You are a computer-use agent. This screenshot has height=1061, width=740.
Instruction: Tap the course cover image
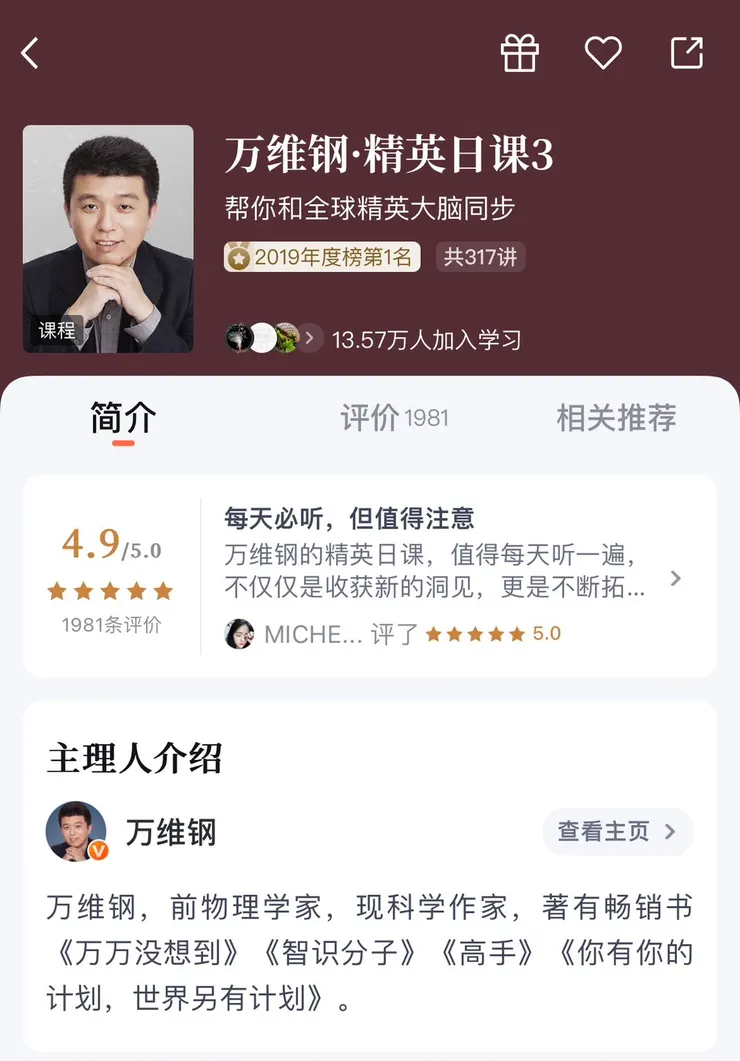[x=108, y=239]
